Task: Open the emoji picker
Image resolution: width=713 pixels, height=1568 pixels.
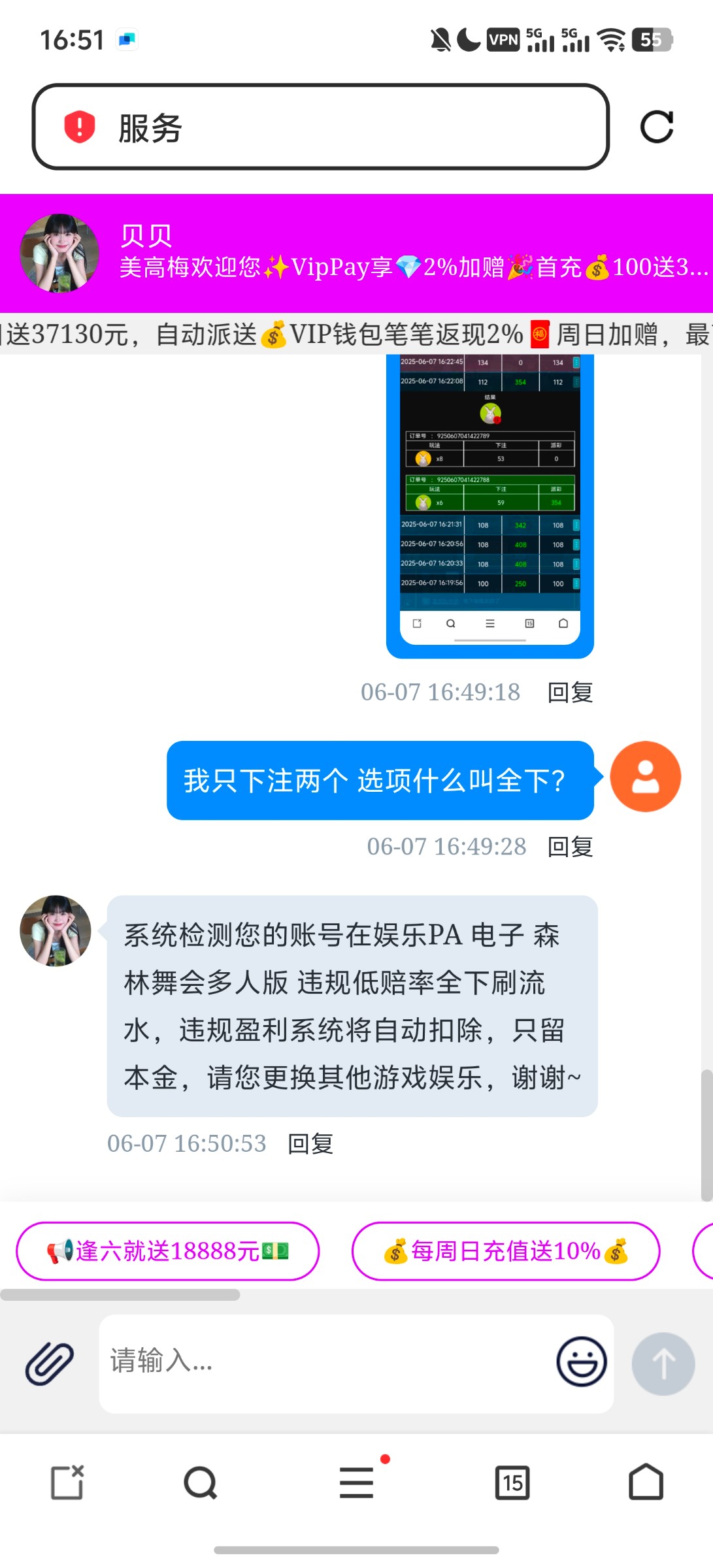Action: coord(581,1362)
